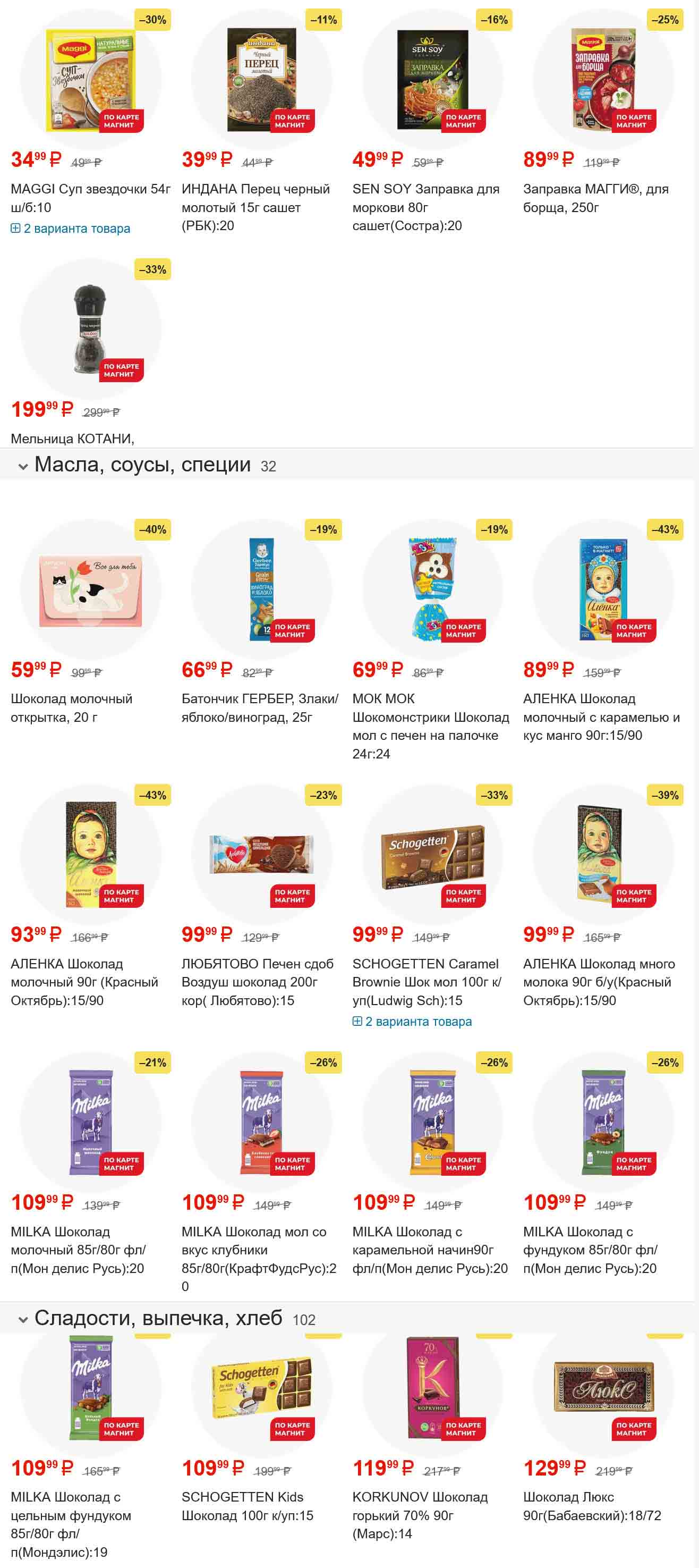The height and width of the screenshot is (1568, 699).
Task: View АЛЕНКА Шоколад много молока 90г
Action: (x=599, y=982)
